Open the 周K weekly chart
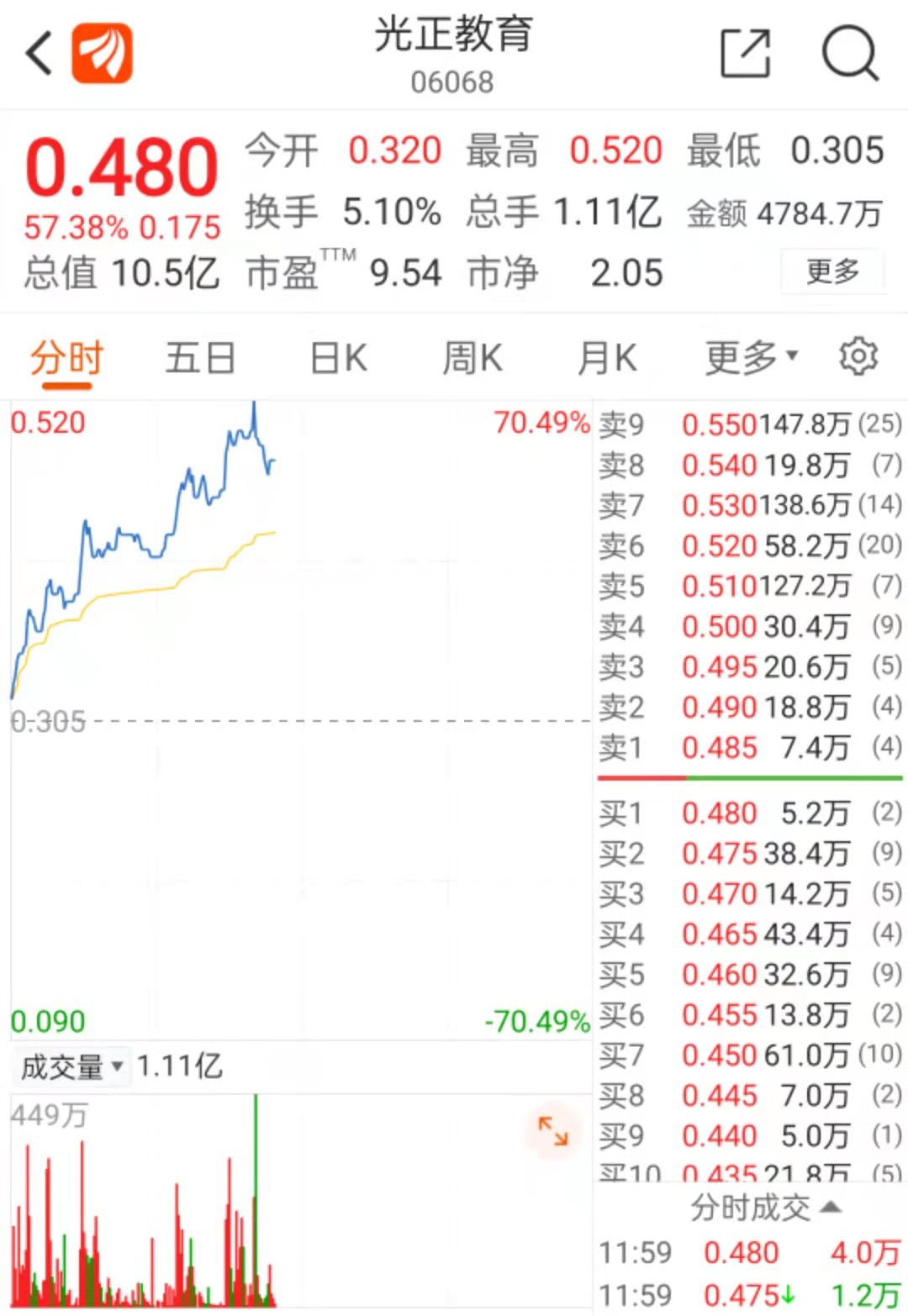The width and height of the screenshot is (908, 1316). click(472, 356)
